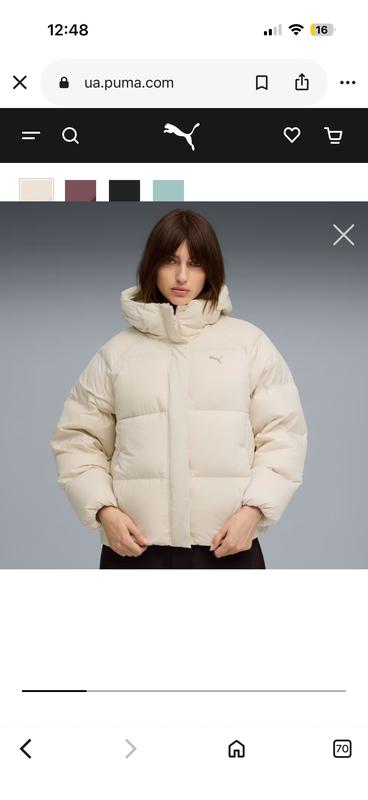Image resolution: width=368 pixels, height=800 pixels.
Task: Close the browser tab with the X
Action: pos(20,83)
